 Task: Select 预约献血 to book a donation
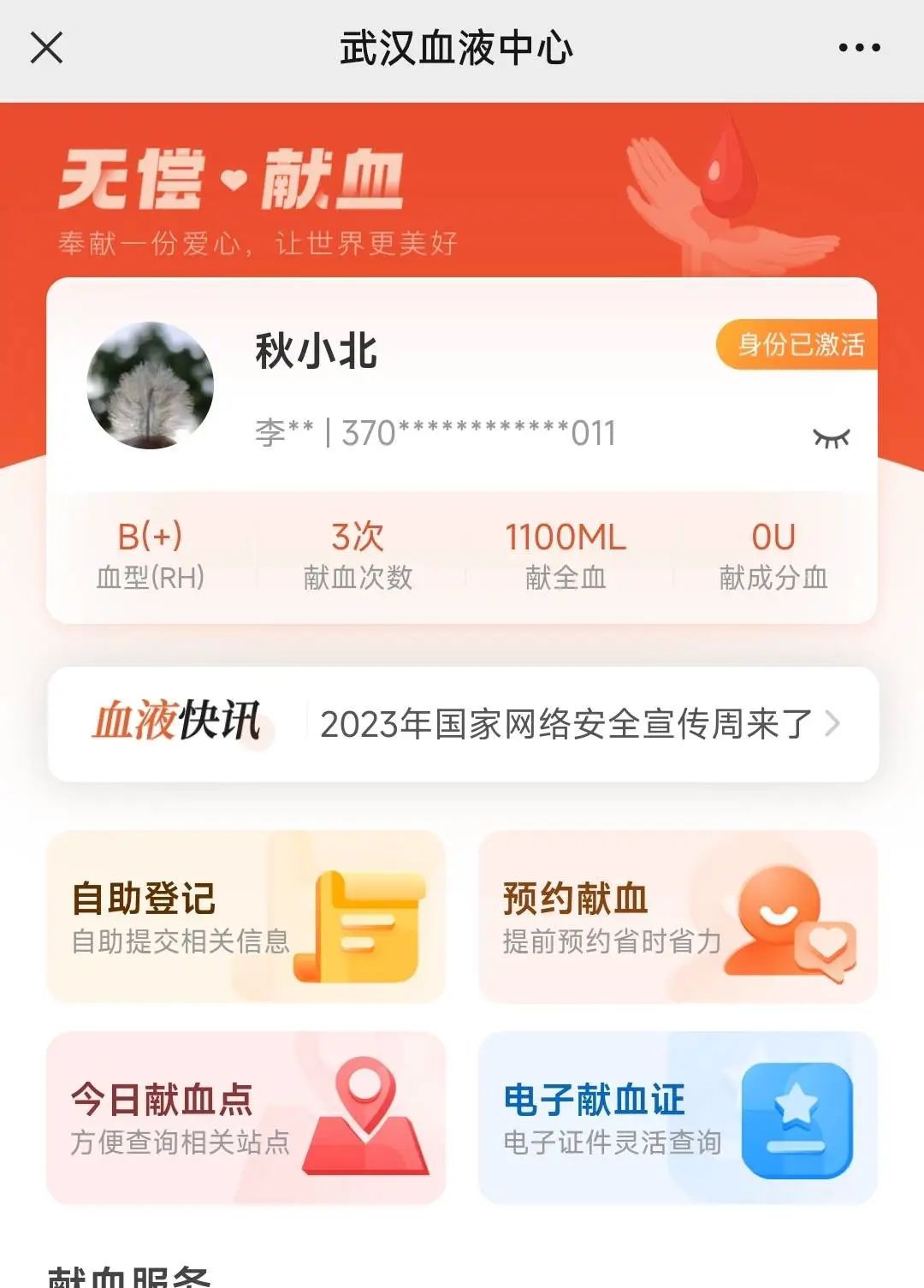click(x=678, y=917)
